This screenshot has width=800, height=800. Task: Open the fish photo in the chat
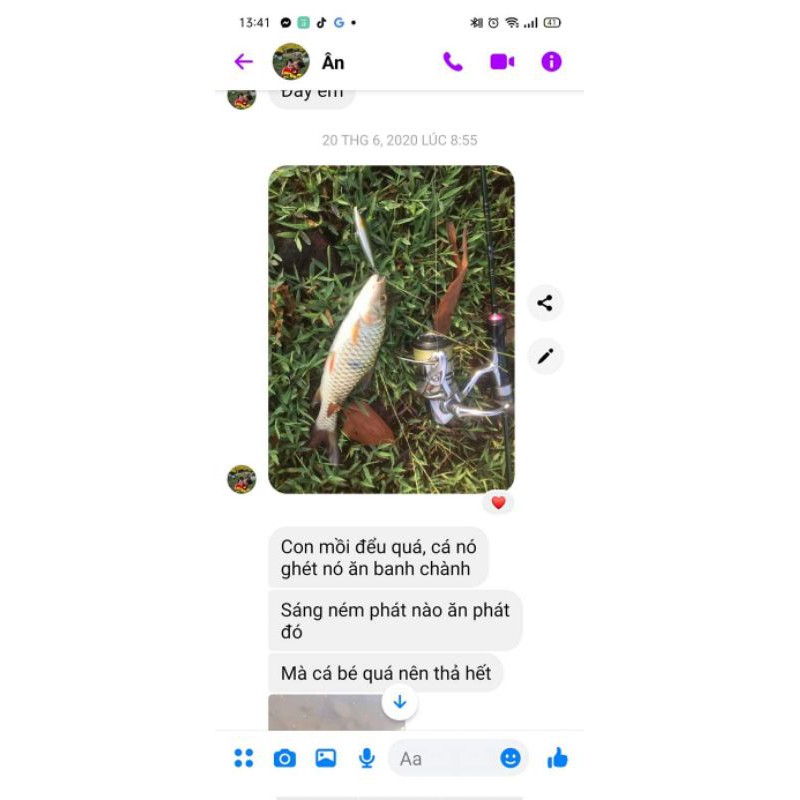point(391,329)
